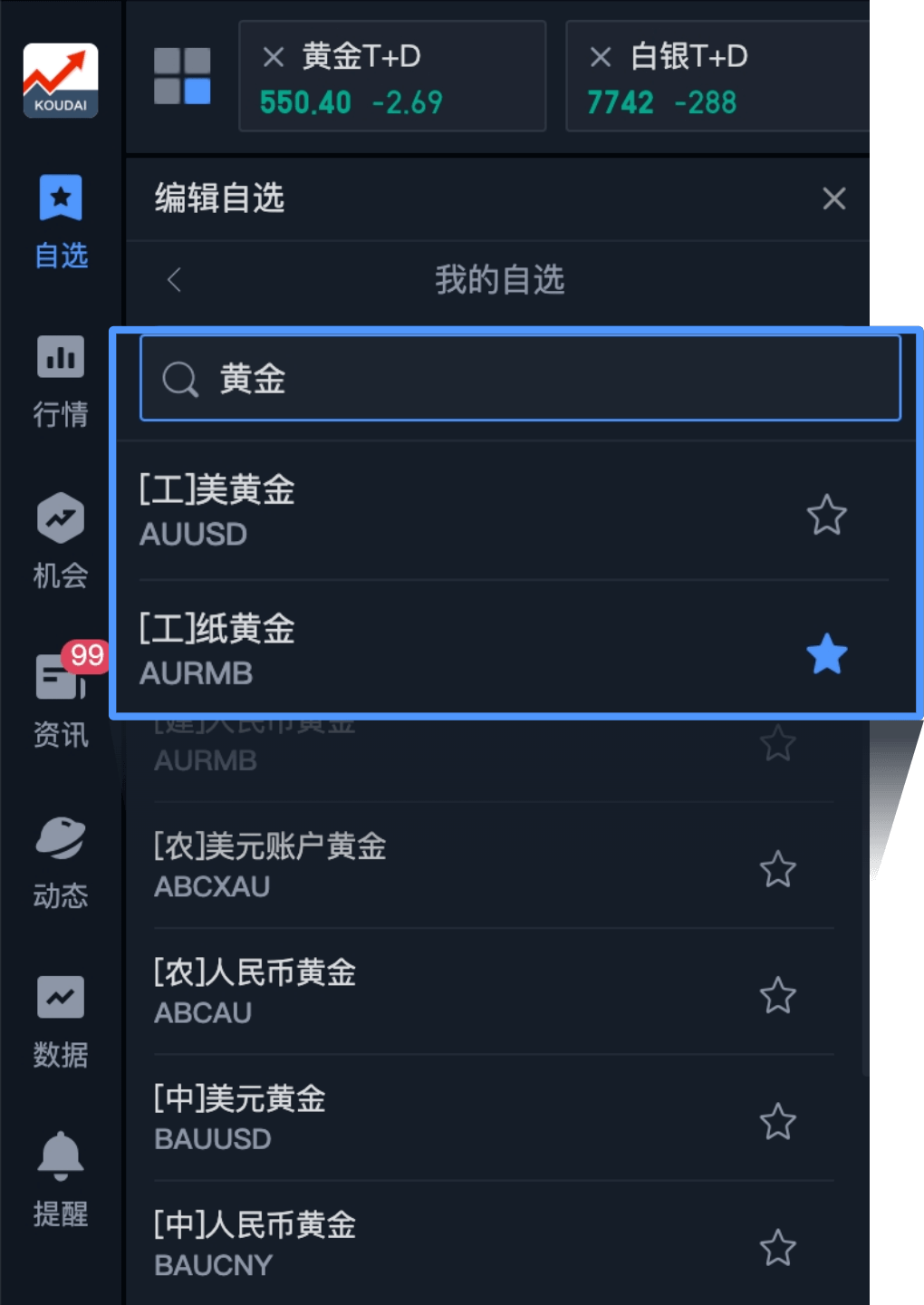This screenshot has height=1305, width=924.
Task: Add [农]人民币黄金 ABCAU to watchlist
Action: 778,996
